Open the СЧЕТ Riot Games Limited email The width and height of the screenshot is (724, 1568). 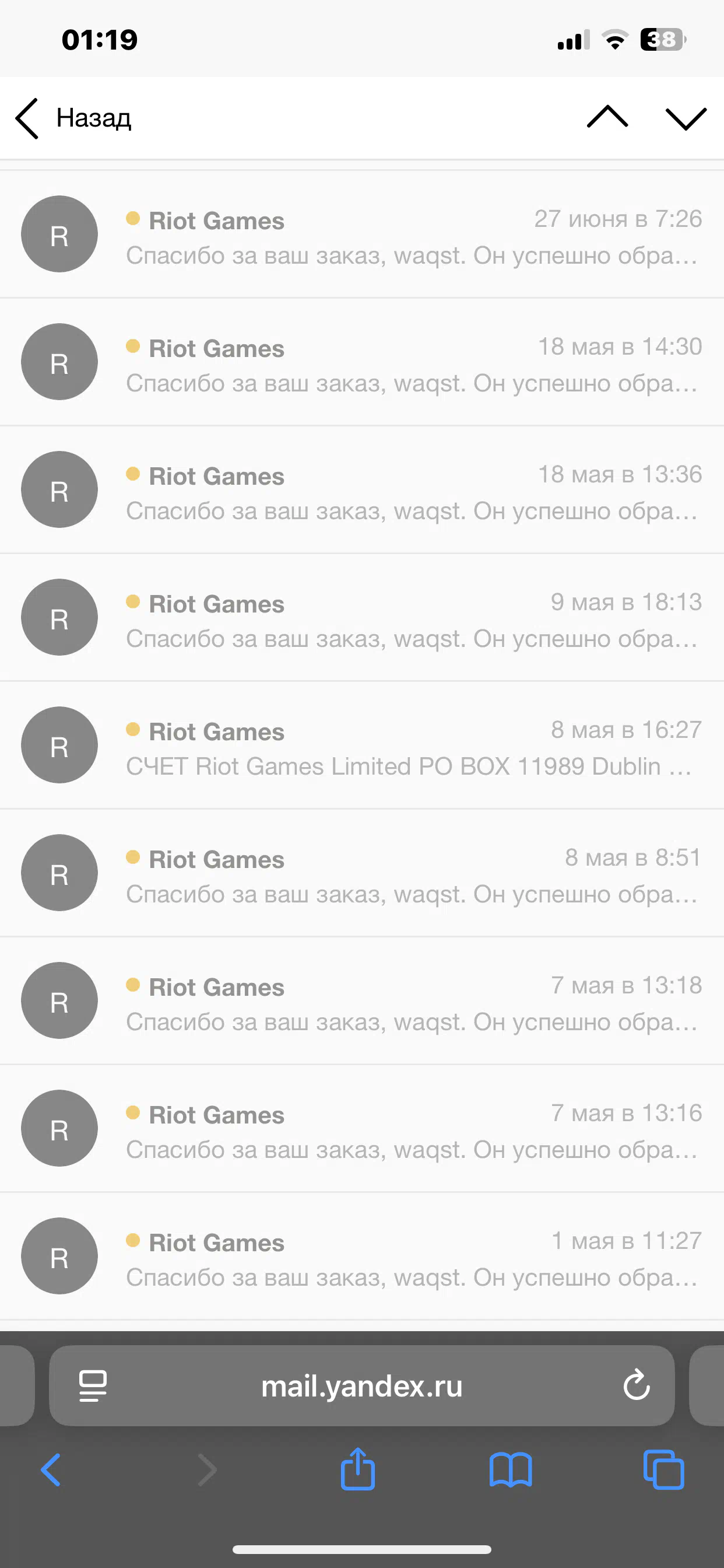tap(362, 745)
